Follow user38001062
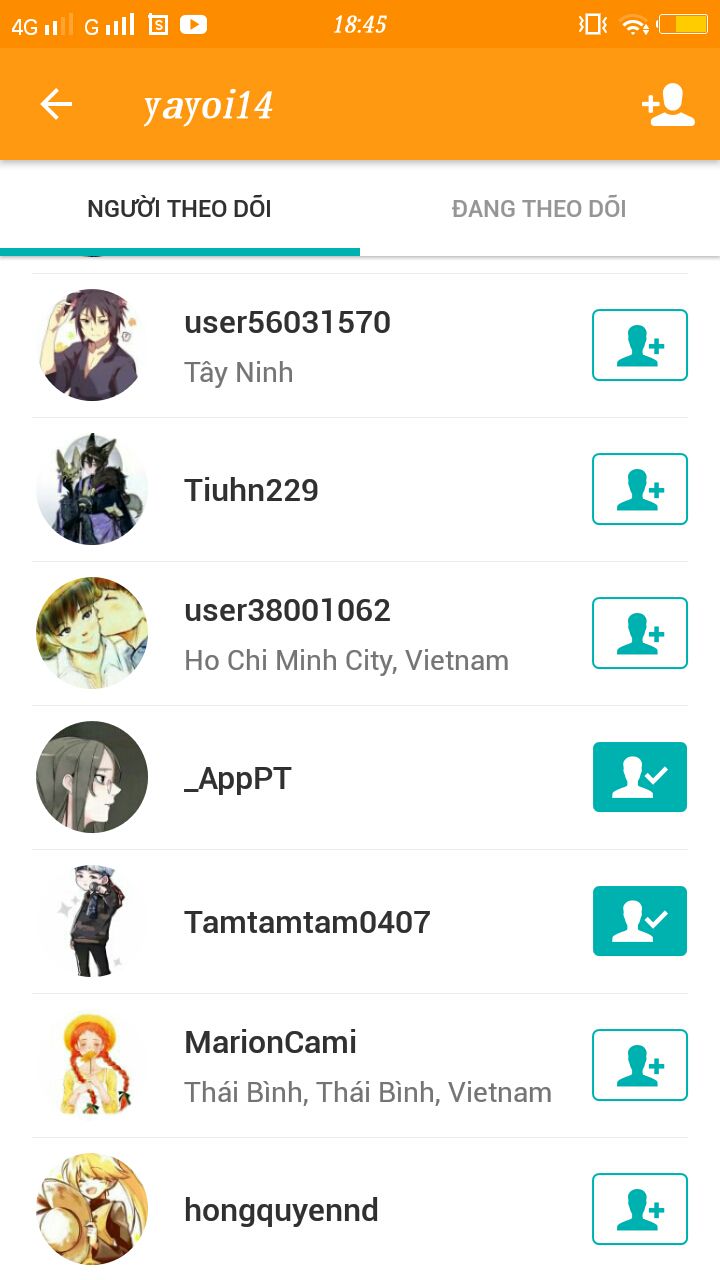 (x=639, y=633)
